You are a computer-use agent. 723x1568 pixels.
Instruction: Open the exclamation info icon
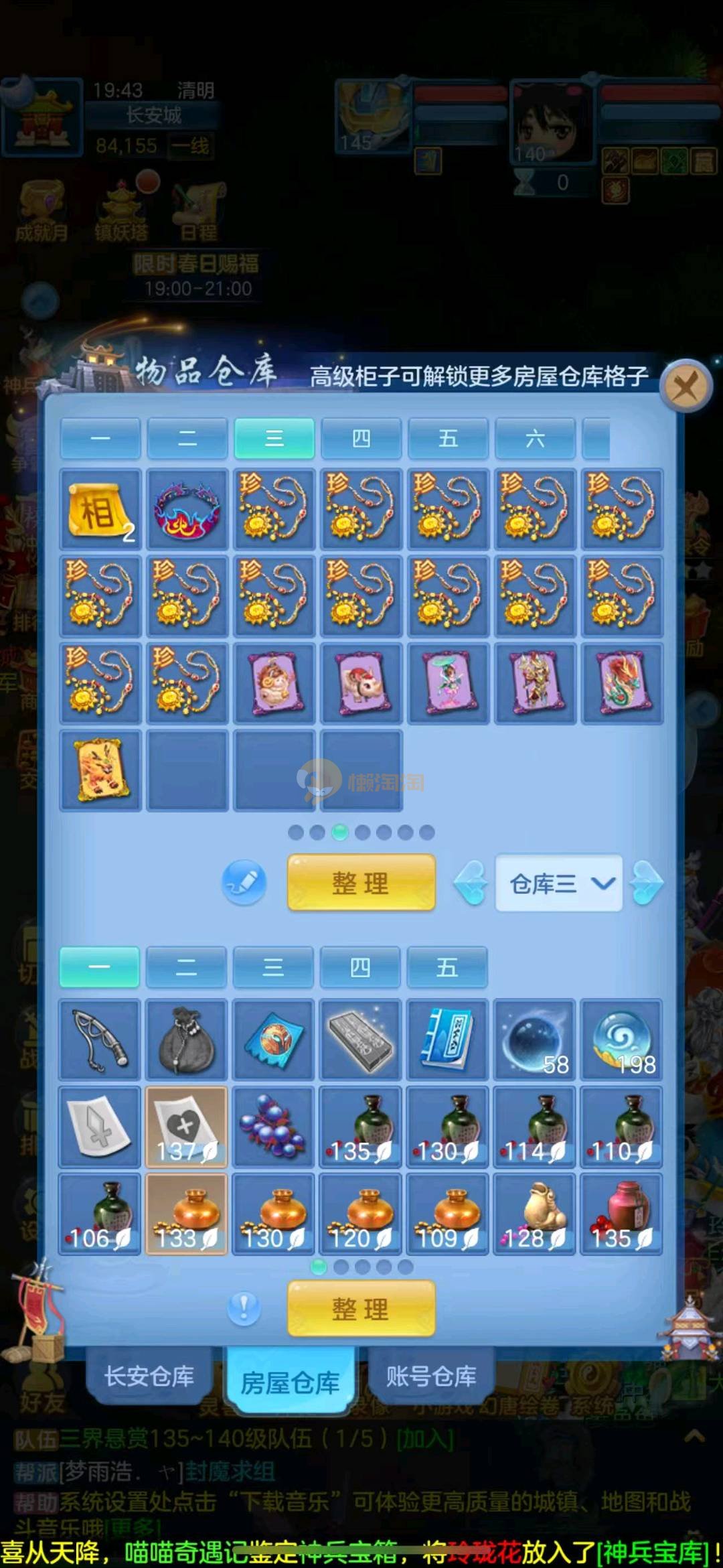(x=244, y=1308)
